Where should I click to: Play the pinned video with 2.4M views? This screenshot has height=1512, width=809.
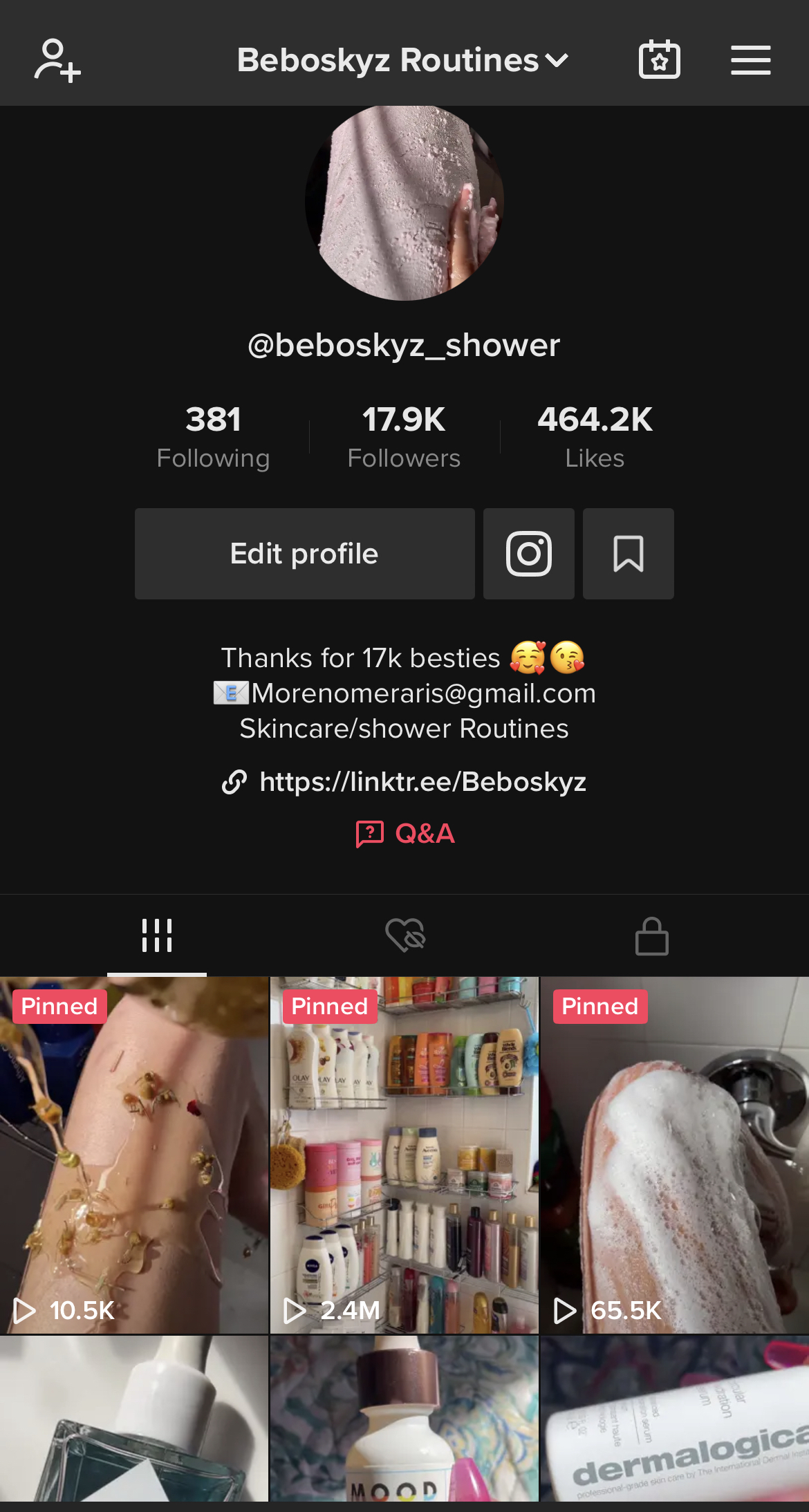pos(404,1155)
